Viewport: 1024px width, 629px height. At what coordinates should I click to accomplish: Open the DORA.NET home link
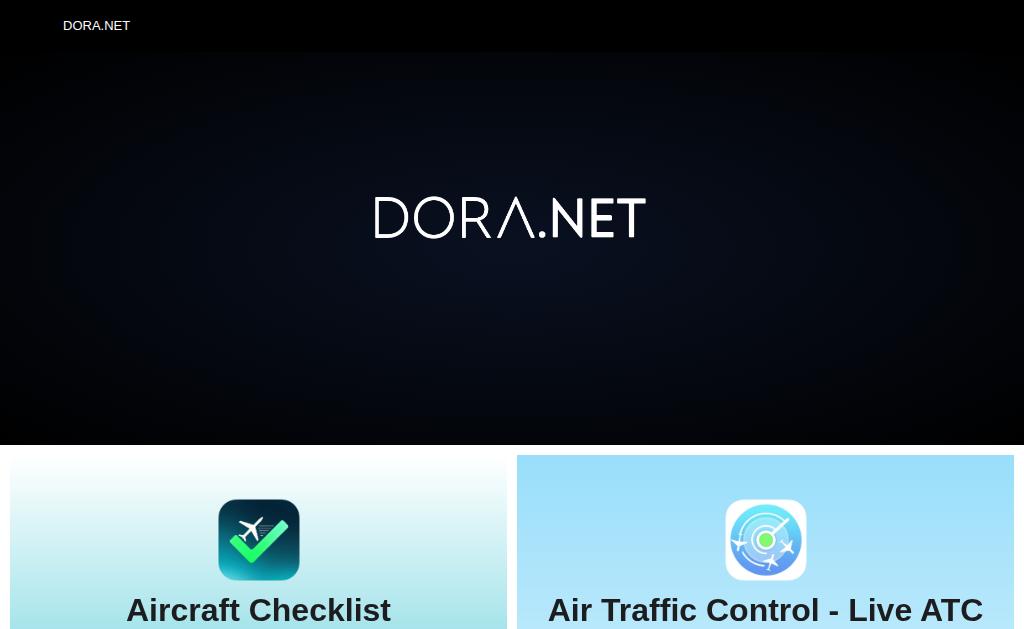click(x=96, y=26)
